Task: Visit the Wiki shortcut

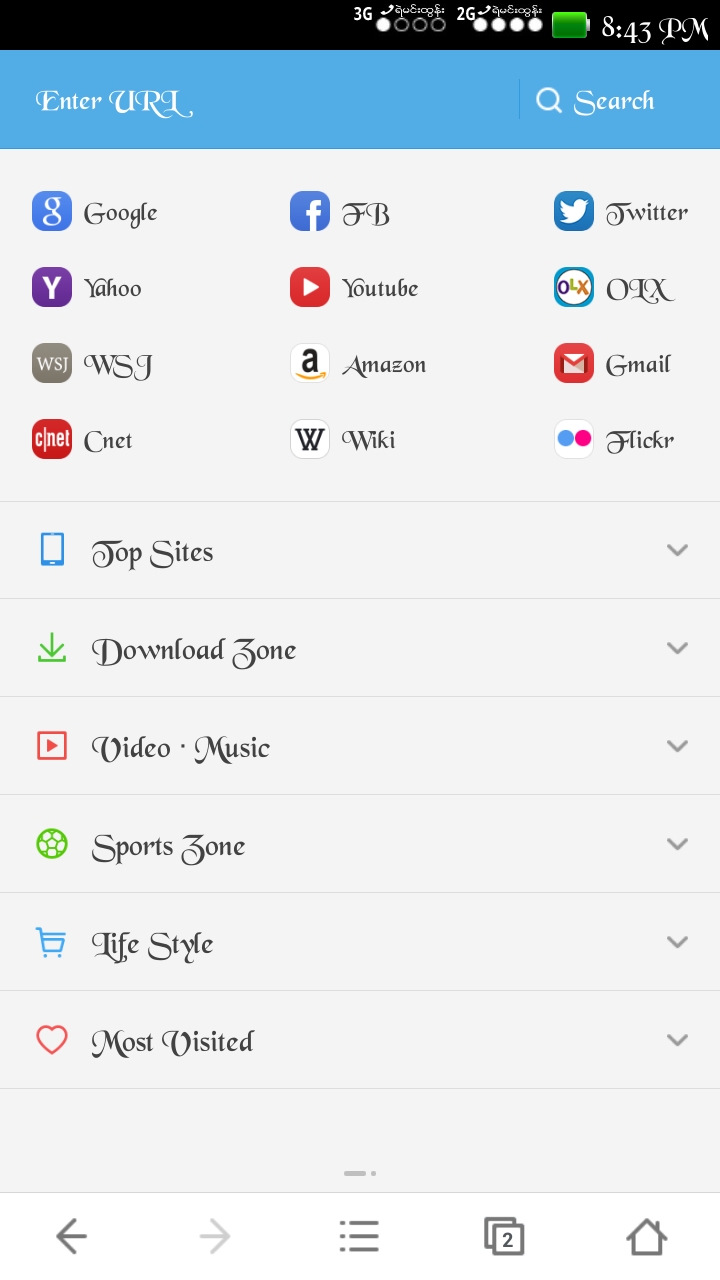Action: tap(343, 440)
